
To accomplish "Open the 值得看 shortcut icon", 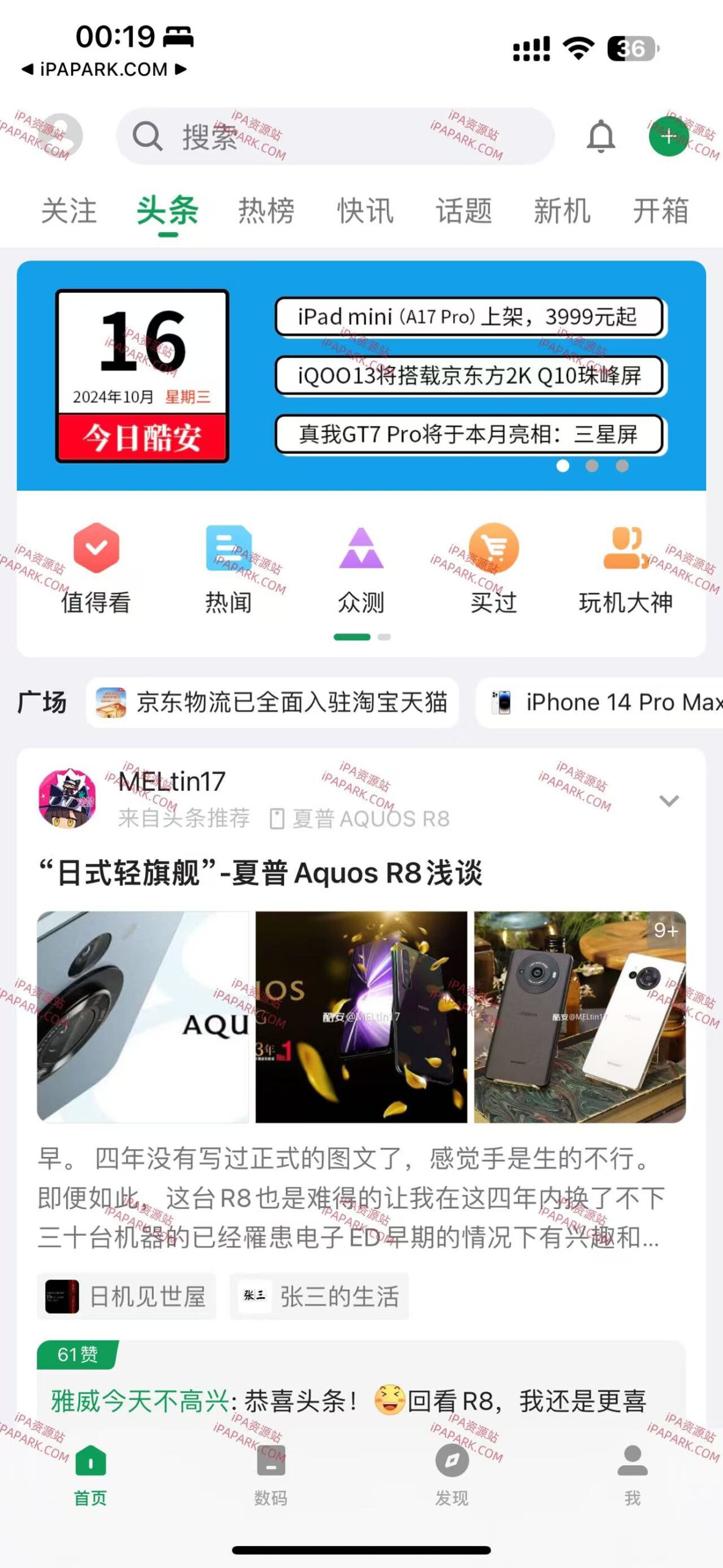I will 95,570.
